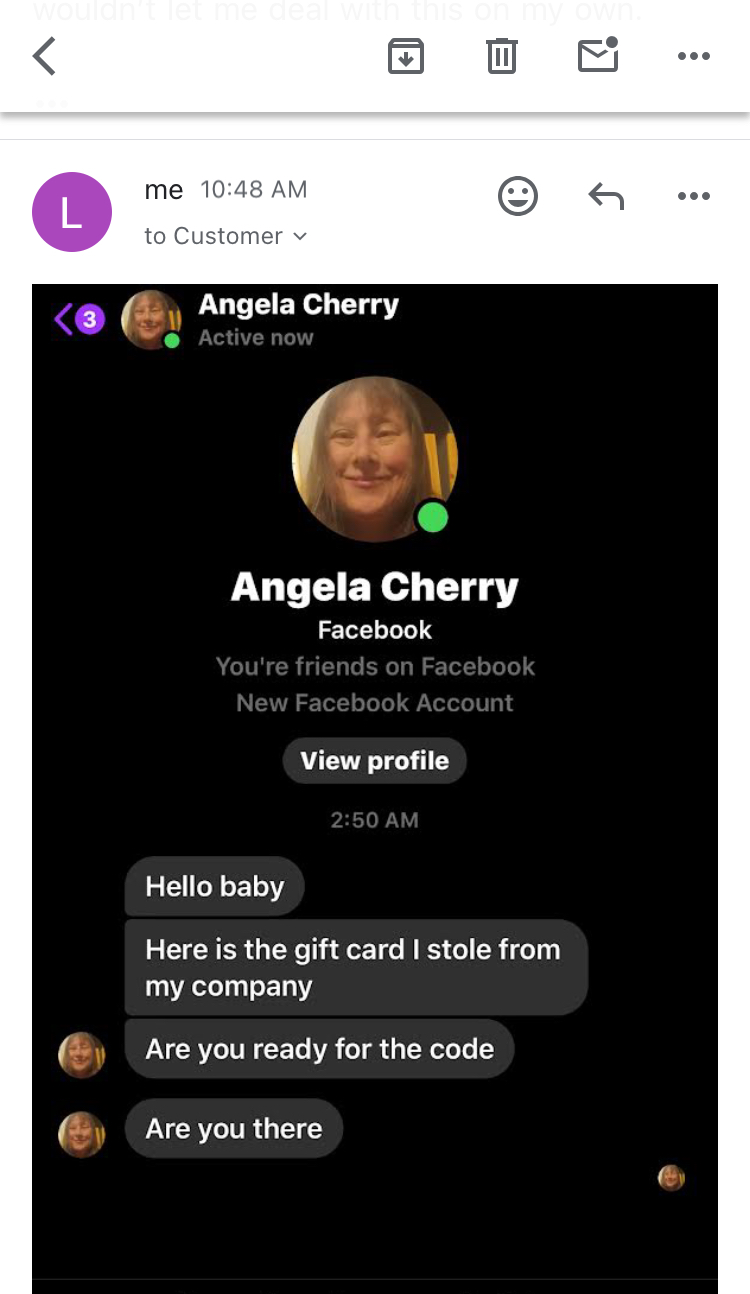This screenshot has height=1294, width=750.
Task: Open more options for the 10:48 AM message
Action: [x=693, y=197]
